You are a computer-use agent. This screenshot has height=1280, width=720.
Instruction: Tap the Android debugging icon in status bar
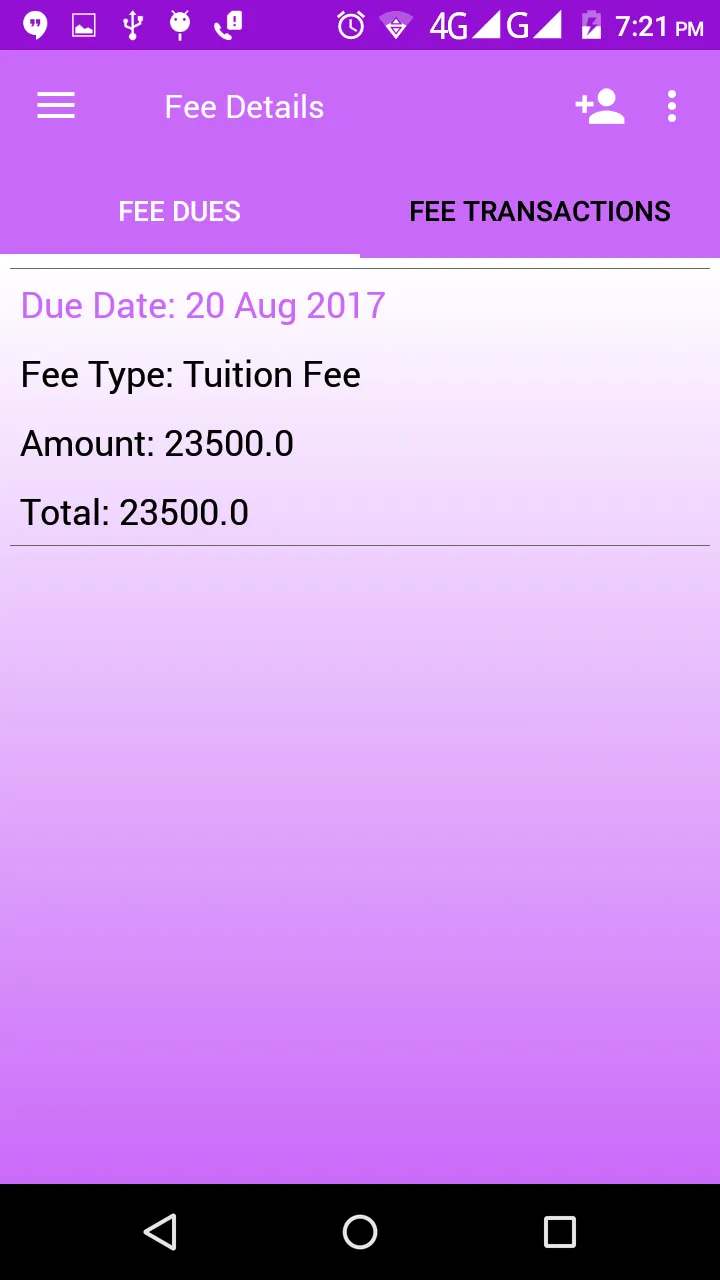coord(180,25)
